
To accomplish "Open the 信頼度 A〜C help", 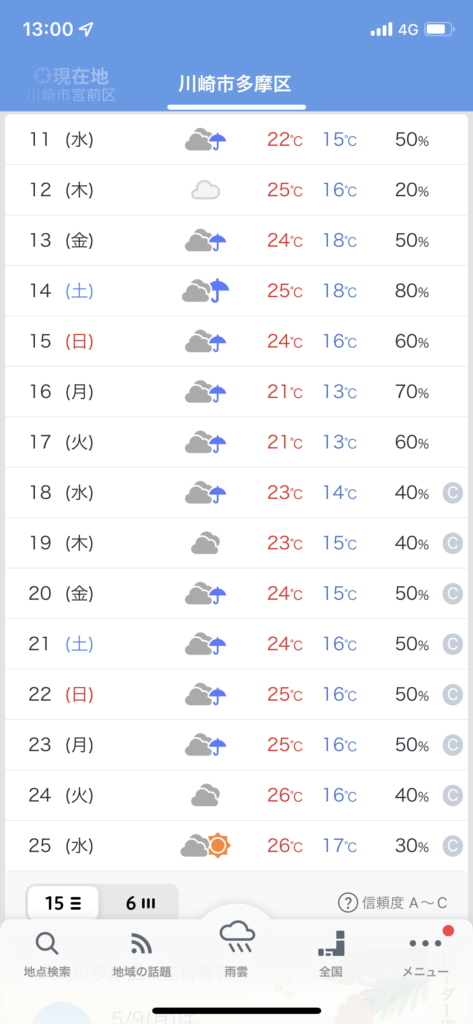I will pyautogui.click(x=392, y=903).
